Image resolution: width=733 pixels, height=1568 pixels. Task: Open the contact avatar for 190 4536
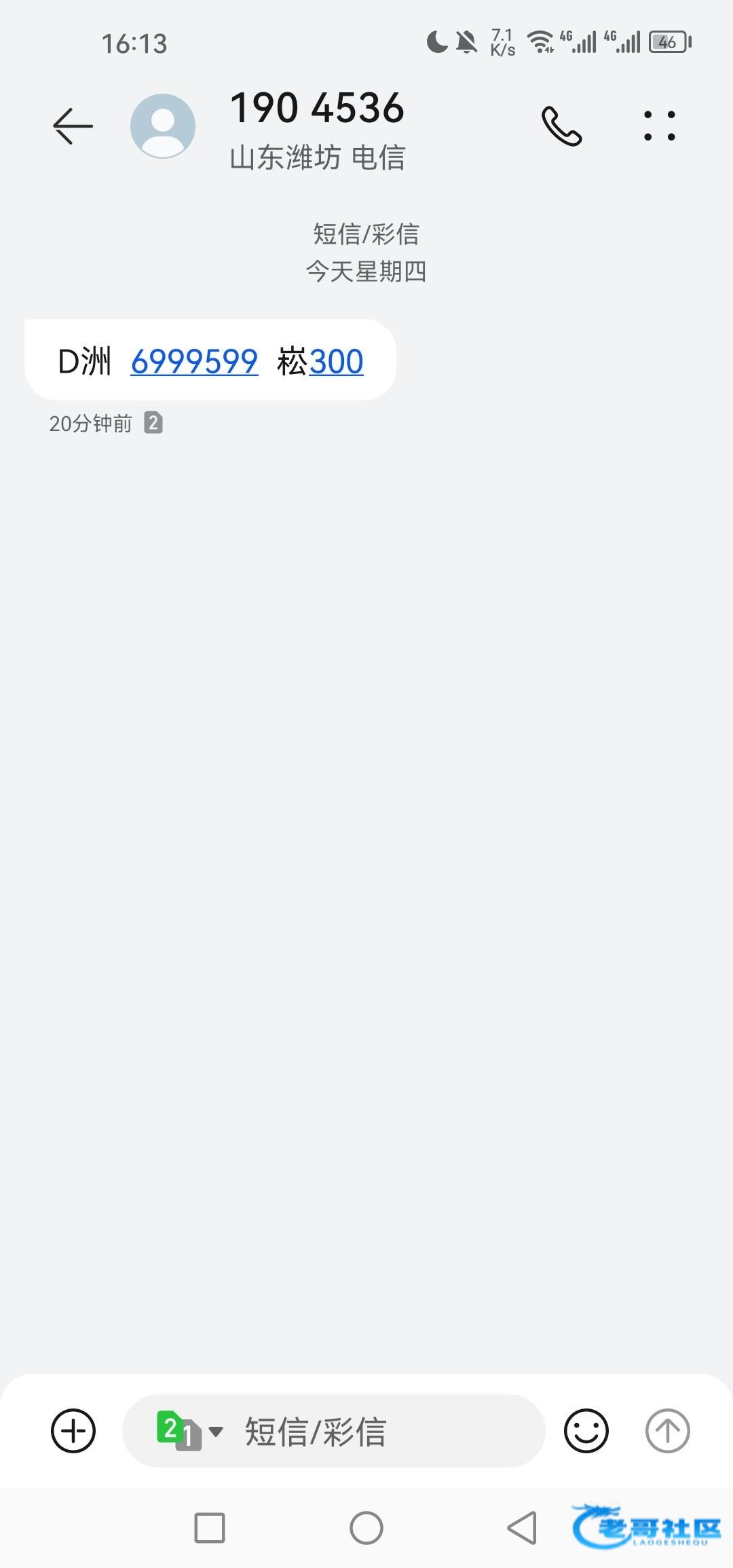coord(163,126)
